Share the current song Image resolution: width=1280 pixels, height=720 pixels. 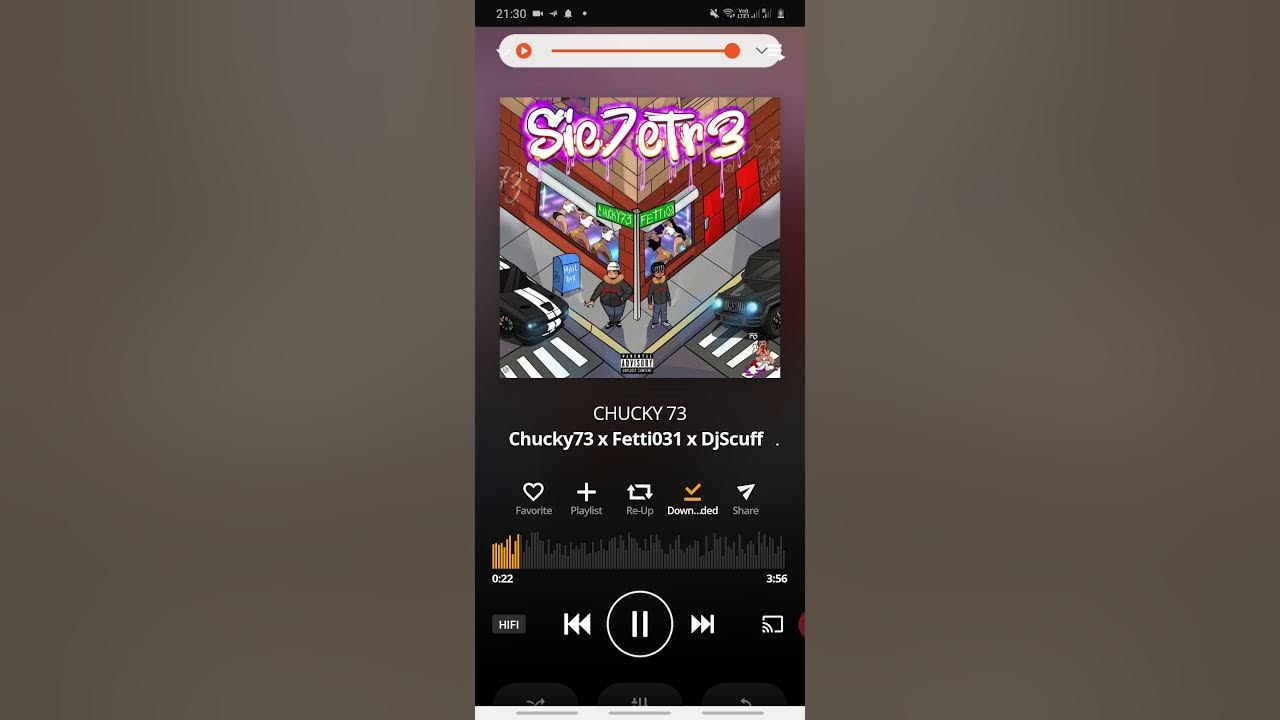pyautogui.click(x=745, y=497)
